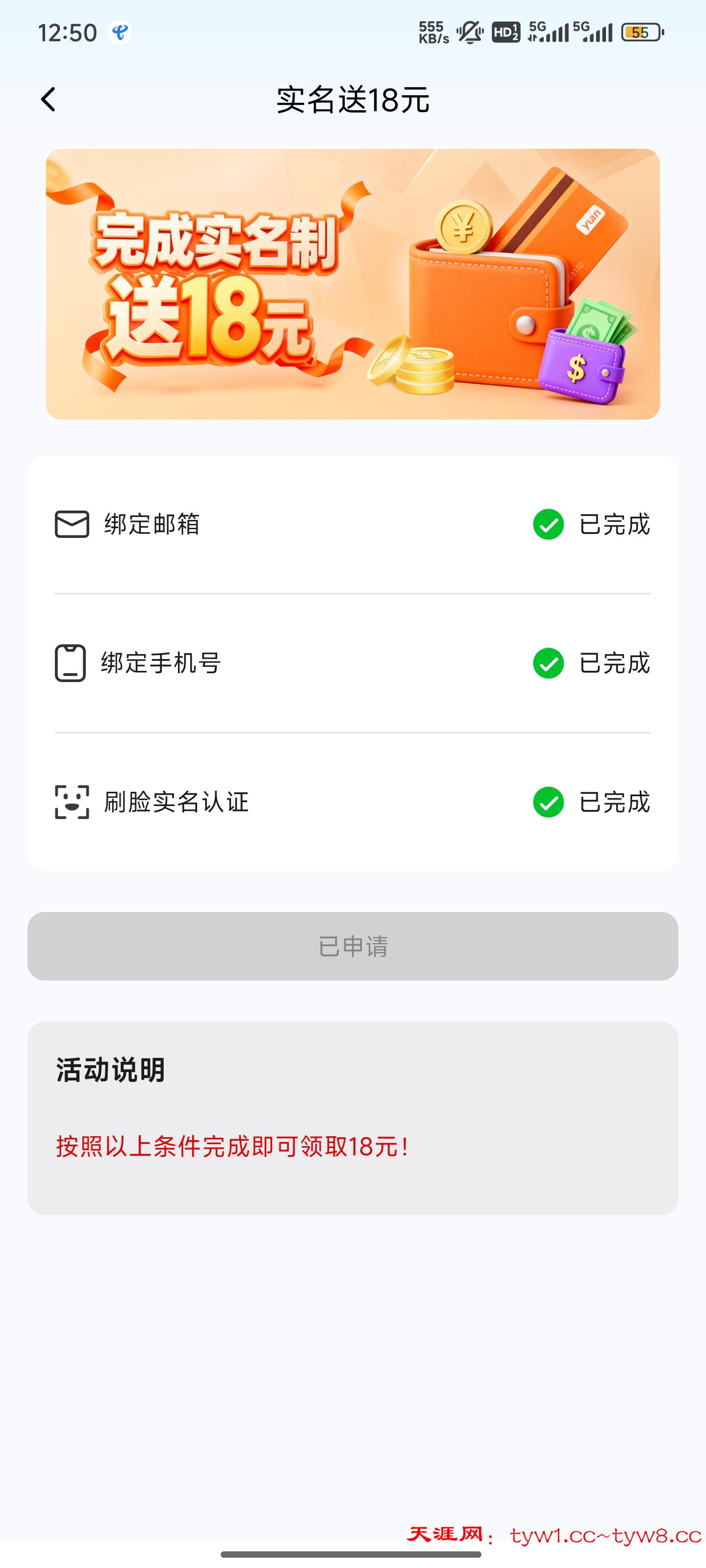Open the 刷脸实名认证 row

coord(353,802)
